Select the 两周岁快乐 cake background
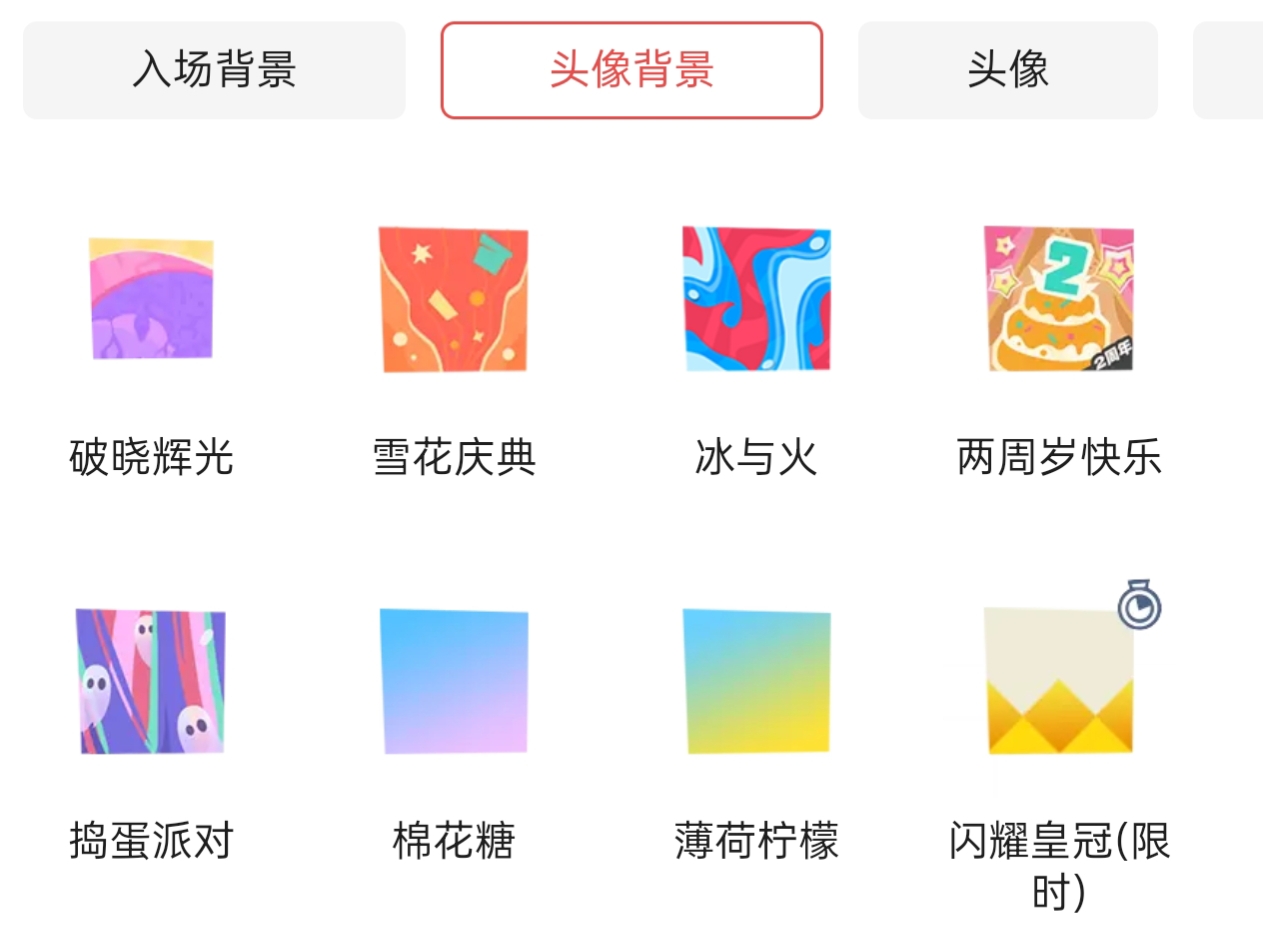 click(1059, 299)
